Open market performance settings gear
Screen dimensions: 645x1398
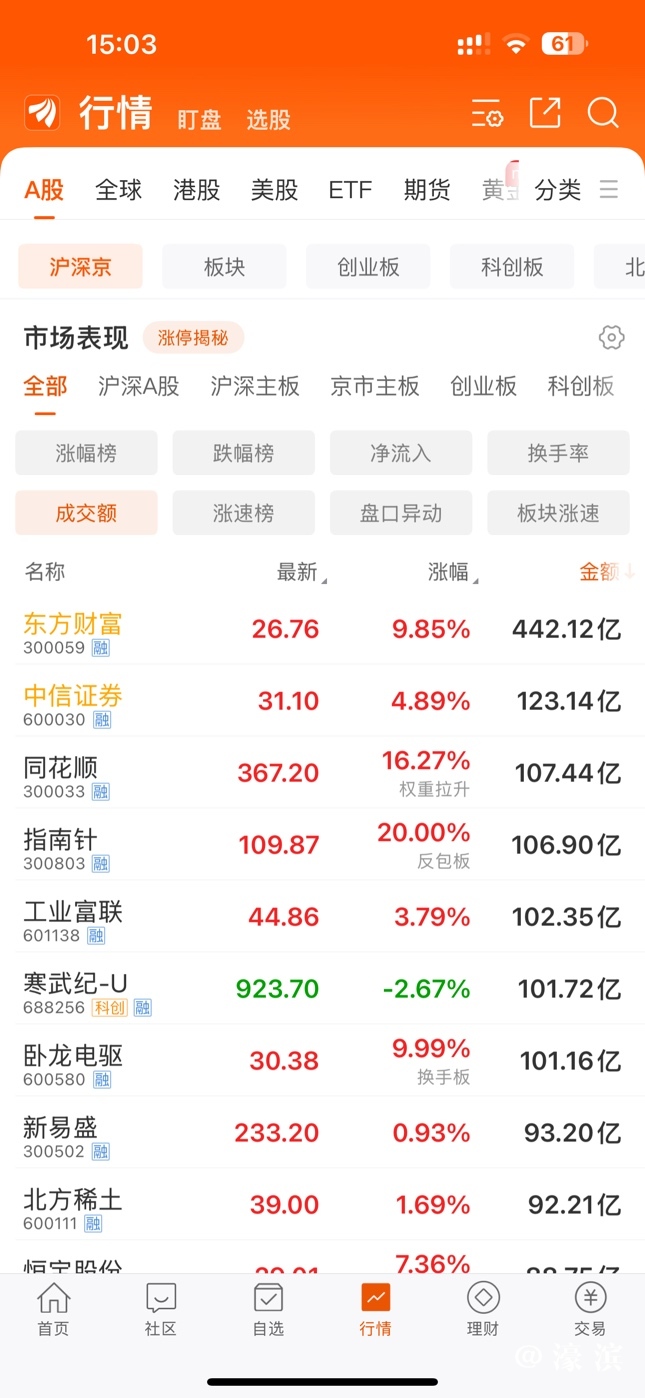pos(611,338)
